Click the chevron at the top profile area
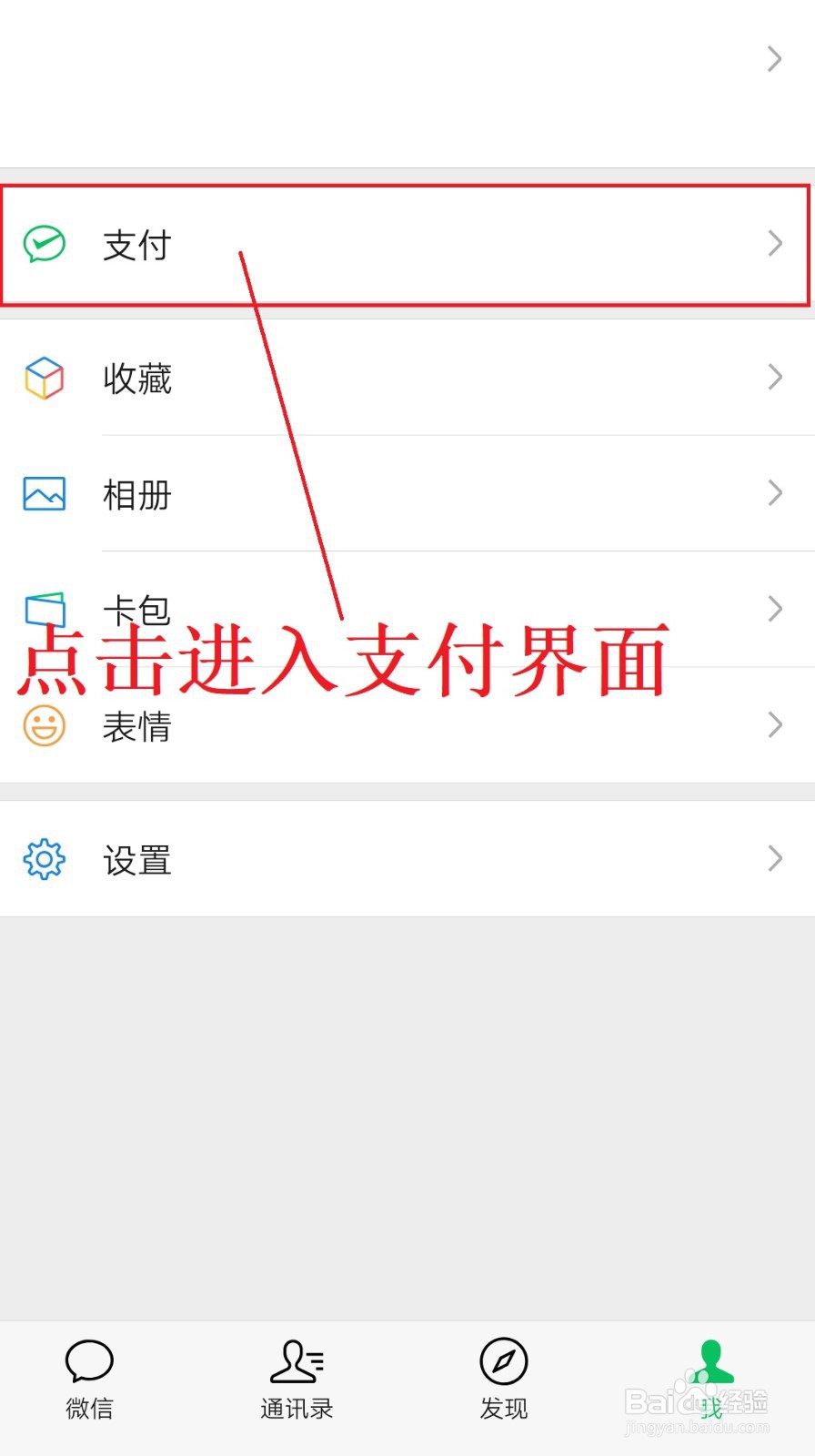This screenshot has width=815, height=1456. coord(774,58)
